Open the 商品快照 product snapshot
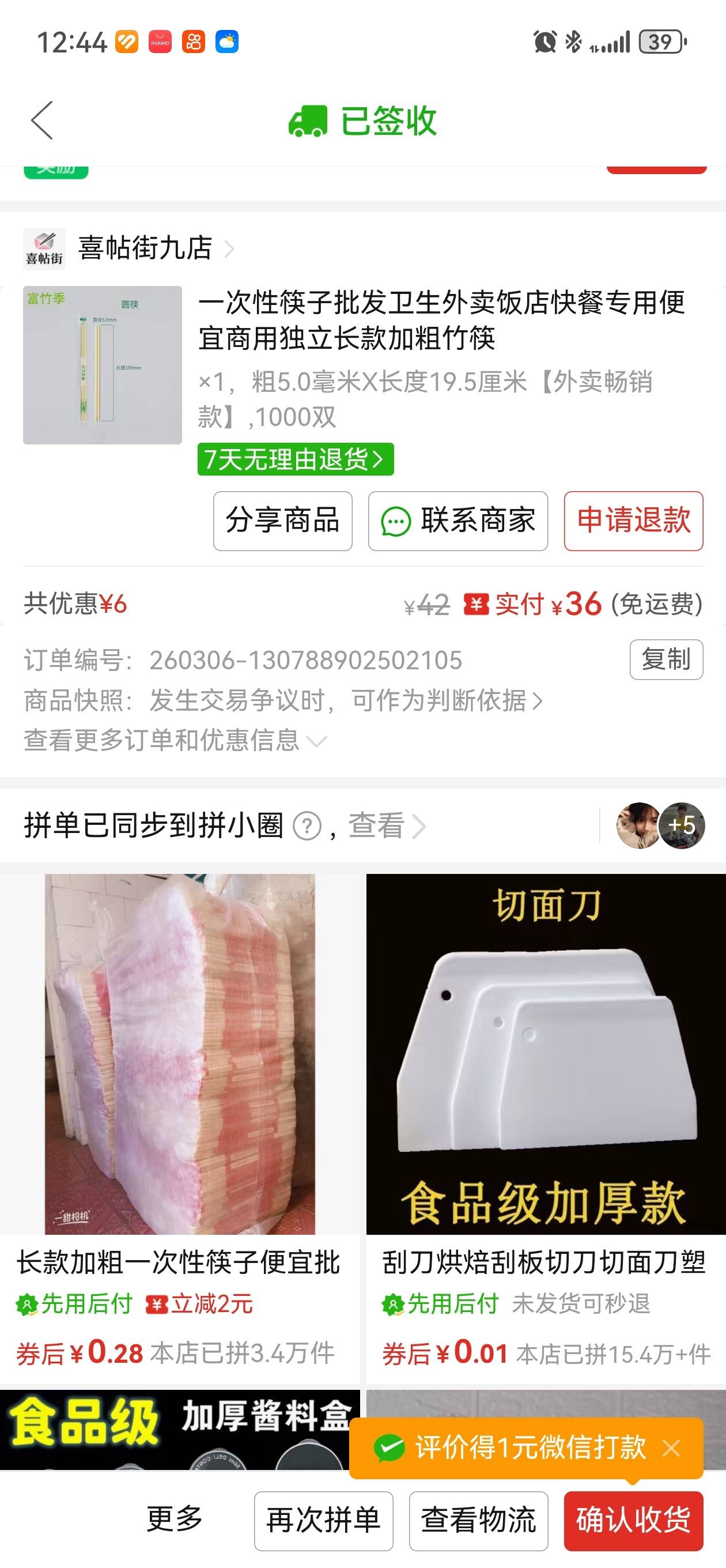Image resolution: width=726 pixels, height=1568 pixels. 283,700
